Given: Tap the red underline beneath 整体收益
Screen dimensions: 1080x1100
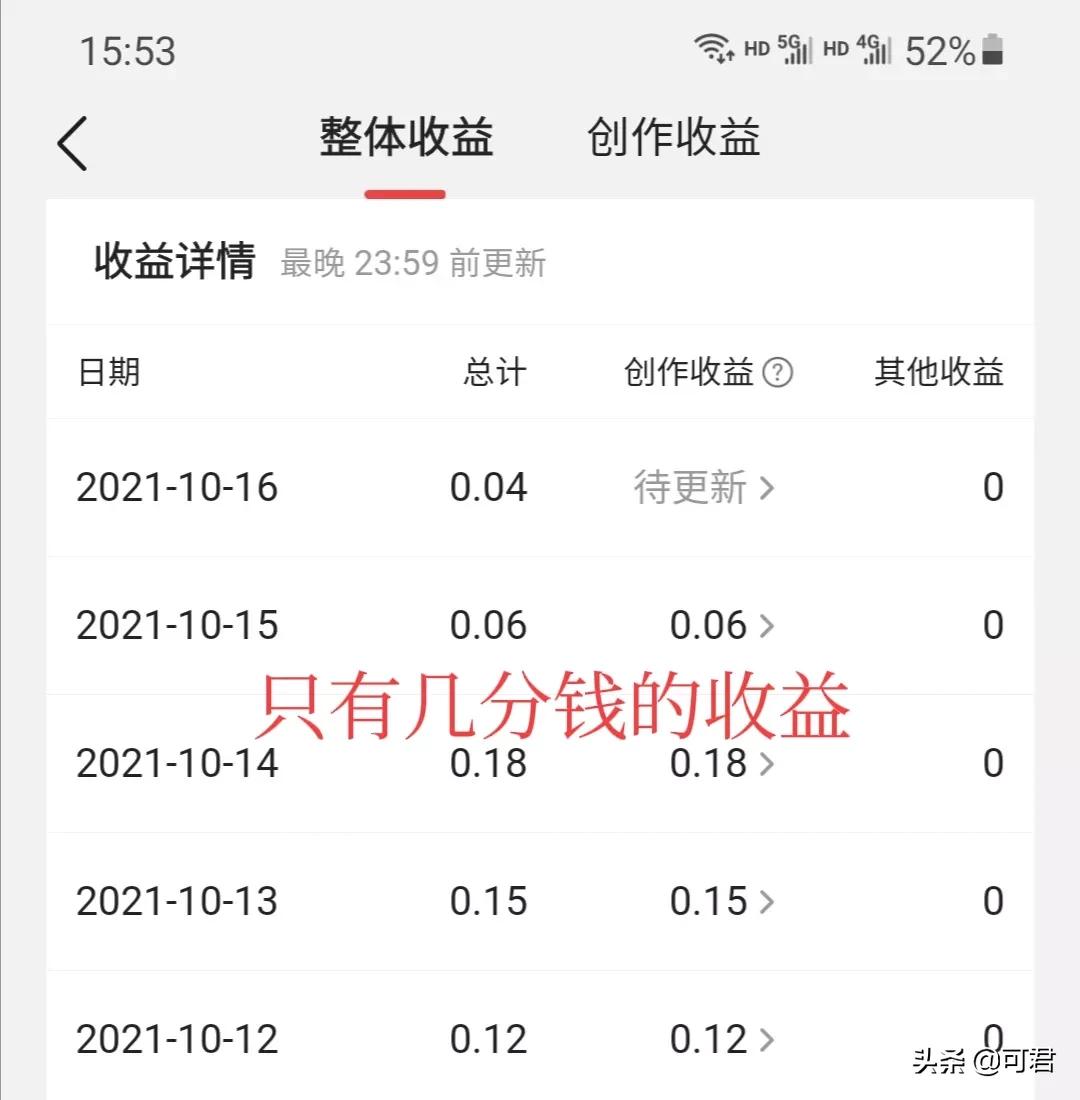Looking at the screenshot, I should [x=405, y=192].
